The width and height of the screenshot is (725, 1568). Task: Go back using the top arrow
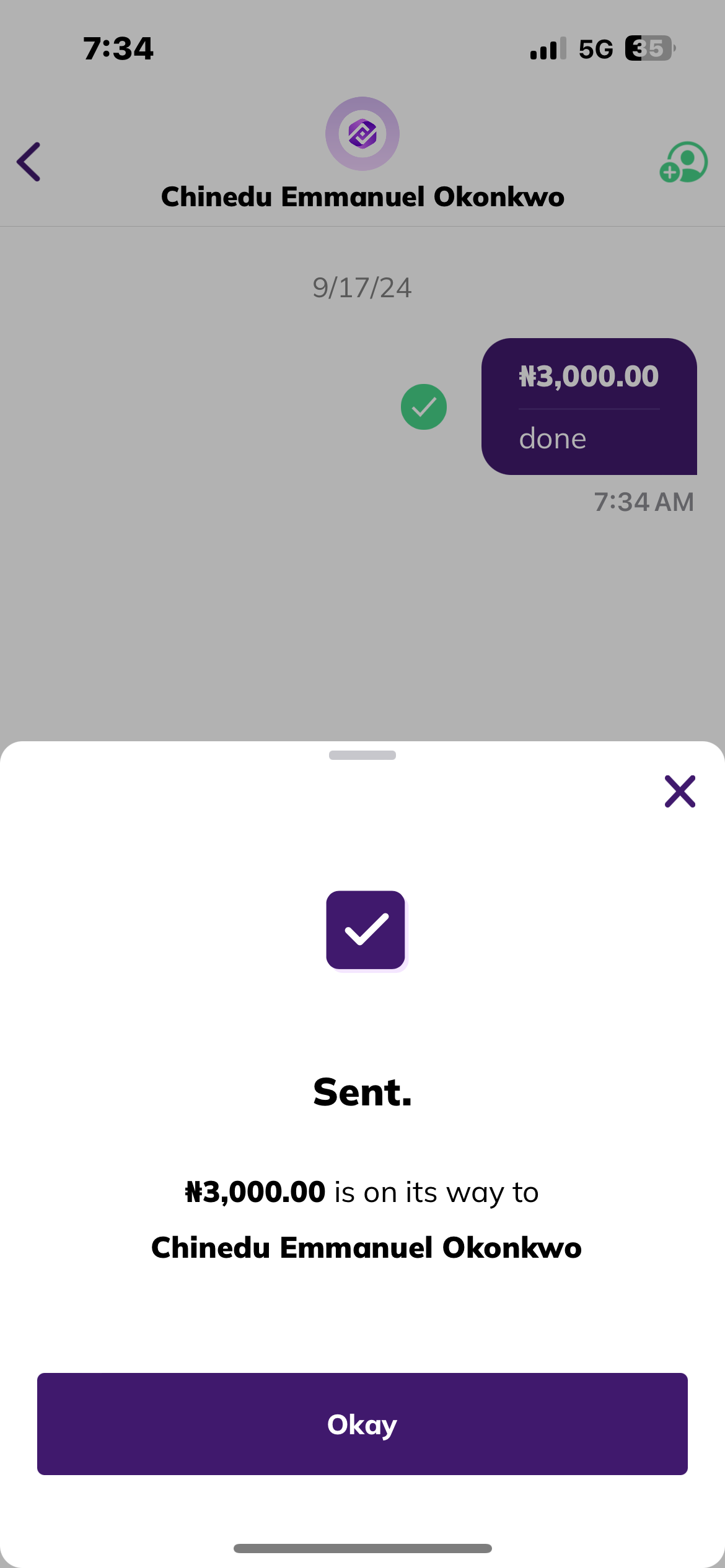(x=29, y=162)
